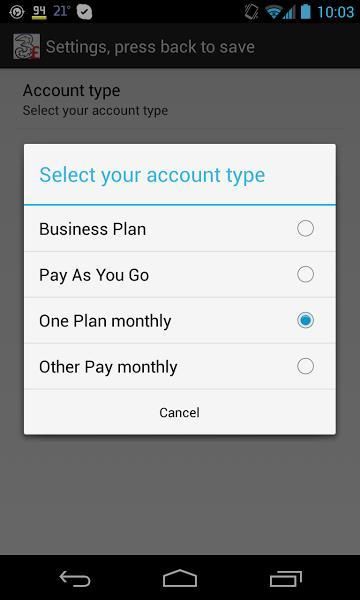Go to the home screen
Image resolution: width=360 pixels, height=600 pixels.
tap(180, 578)
